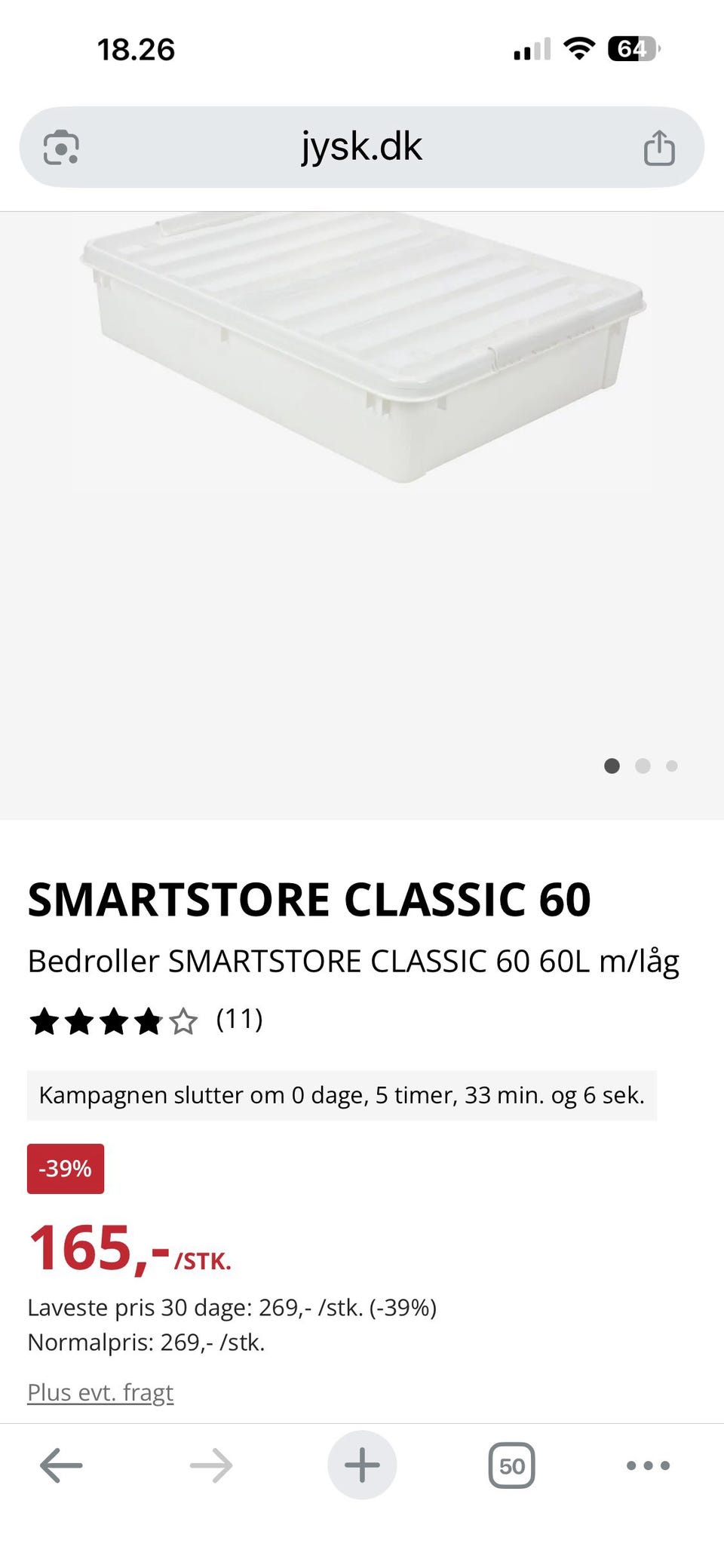Go back to previous page
Image resolution: width=724 pixels, height=1568 pixels.
pyautogui.click(x=61, y=1465)
